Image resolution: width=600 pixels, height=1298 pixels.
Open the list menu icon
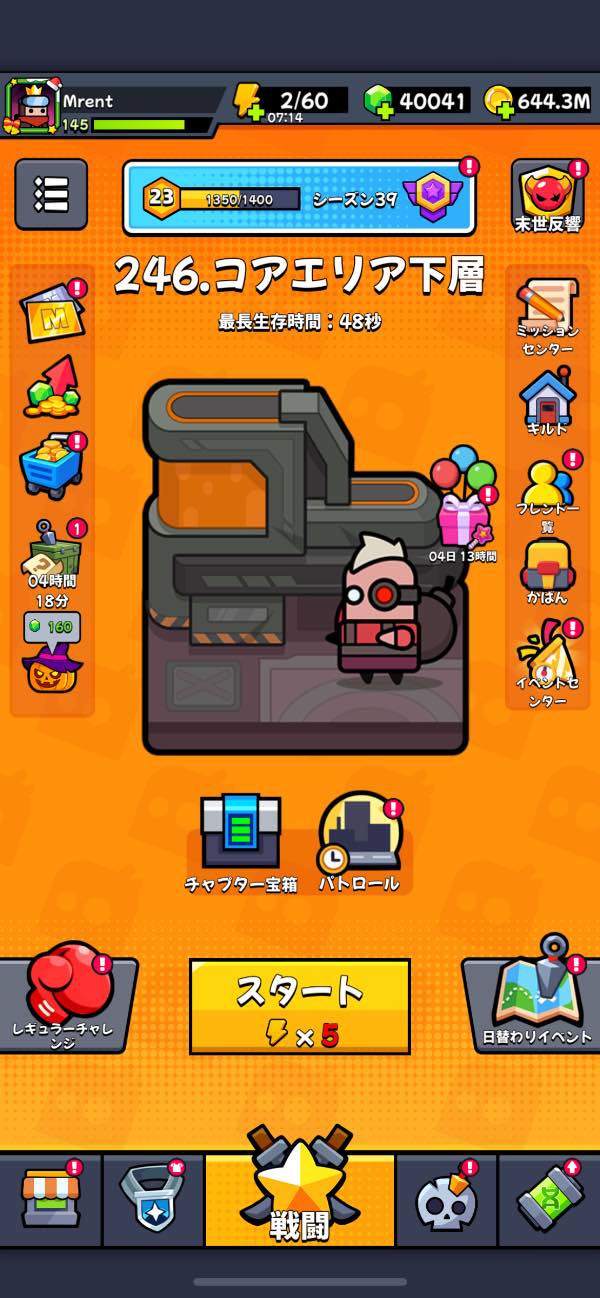[51, 194]
